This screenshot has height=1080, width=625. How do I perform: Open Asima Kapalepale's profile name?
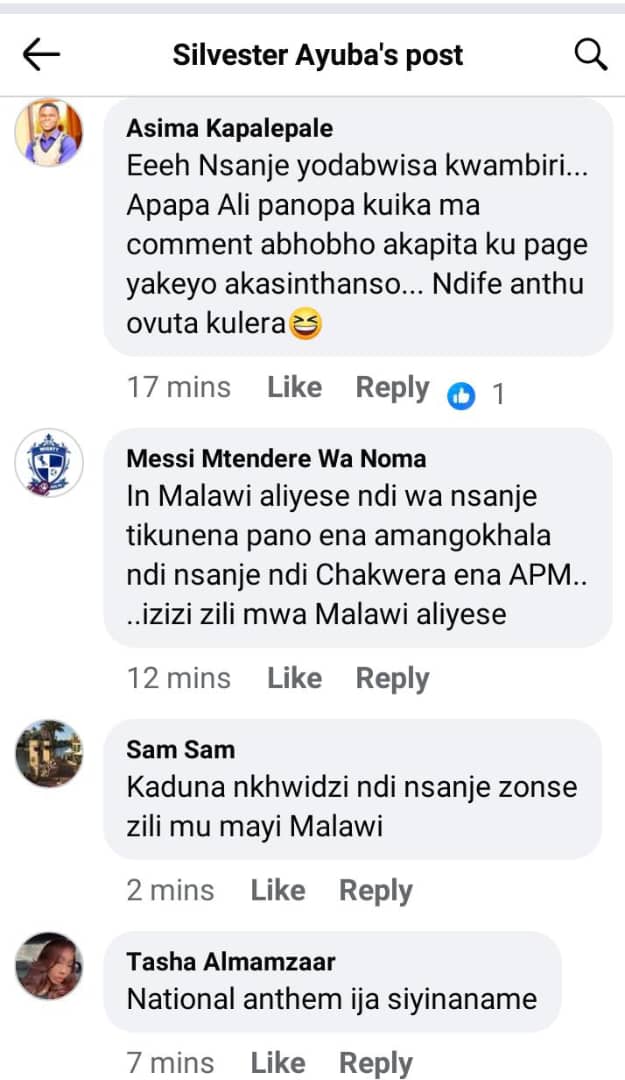230,129
